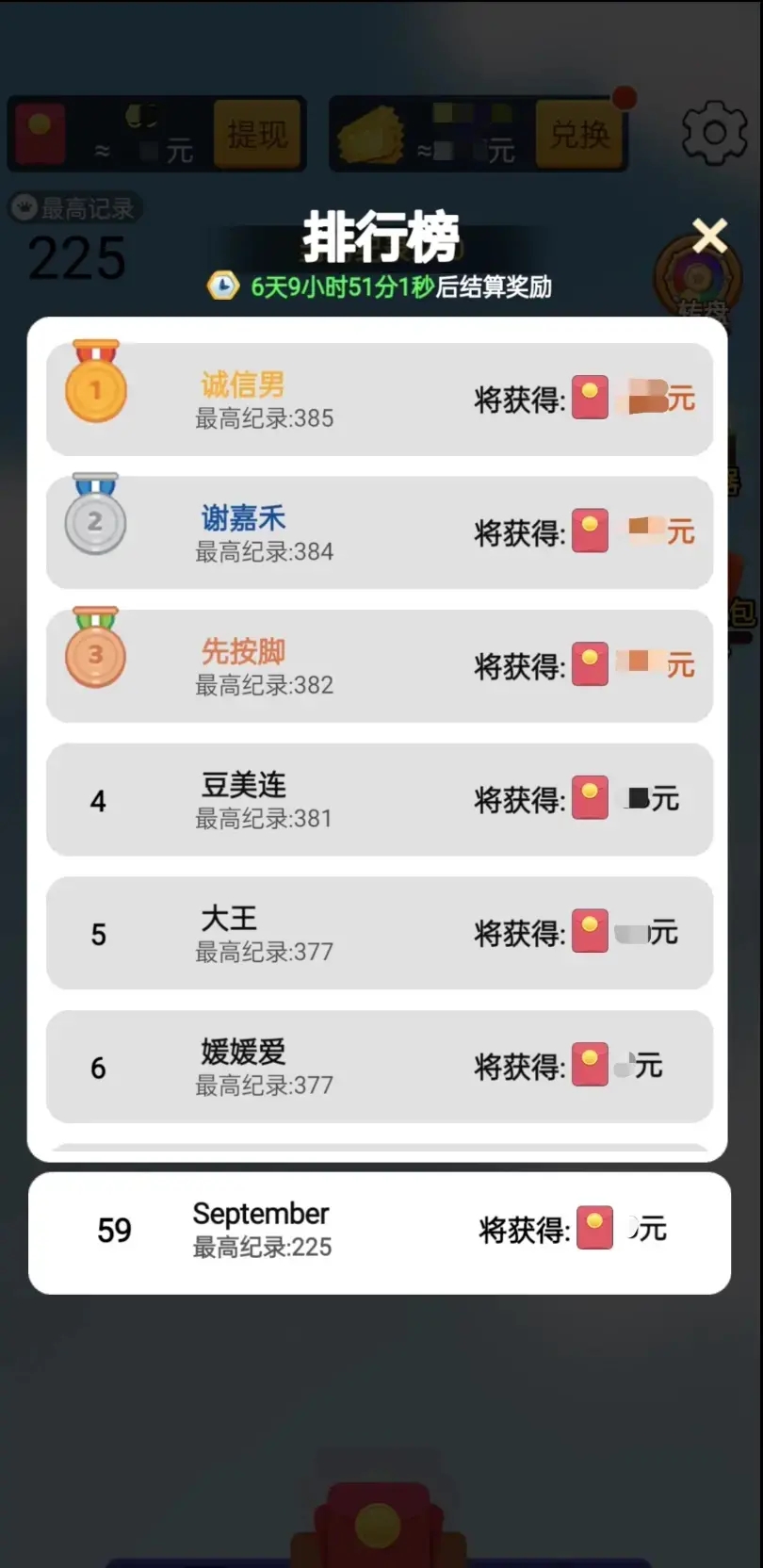
Task: Select player name 谢嘉禾
Action: coord(243,517)
